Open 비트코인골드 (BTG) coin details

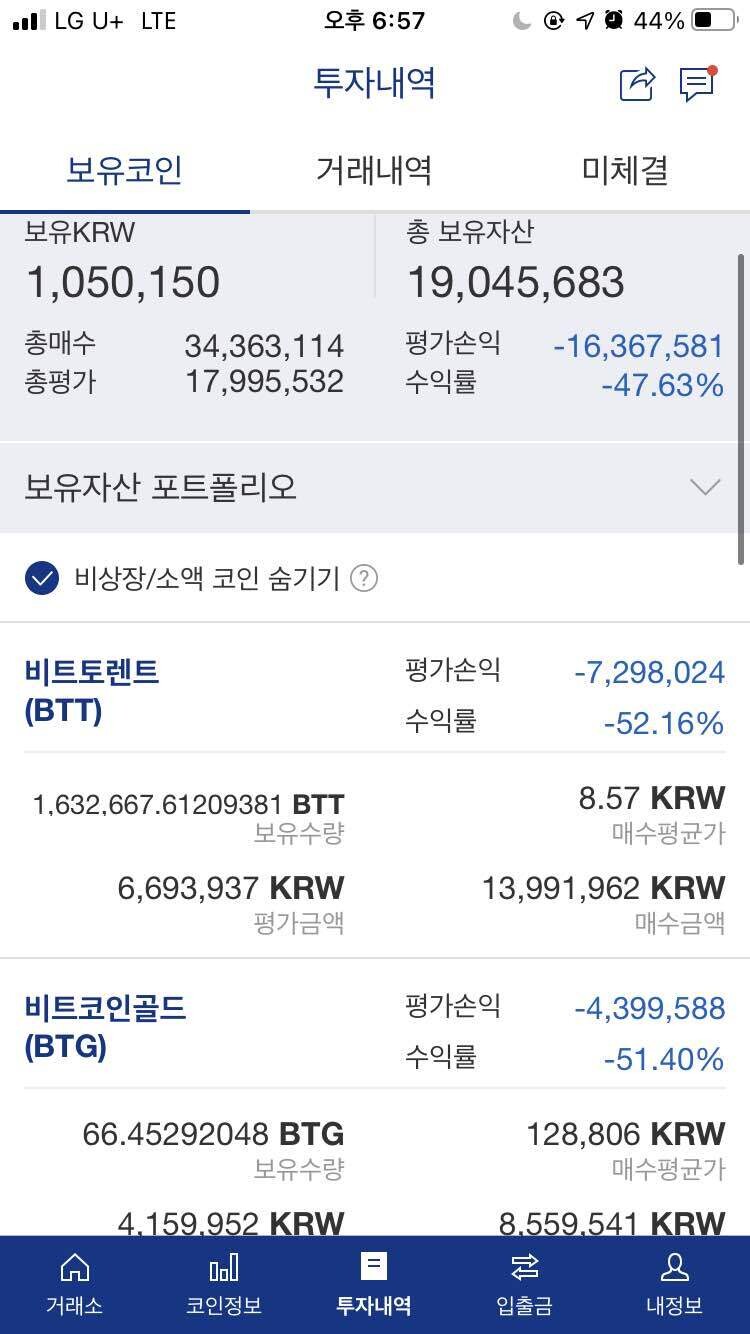click(103, 1027)
